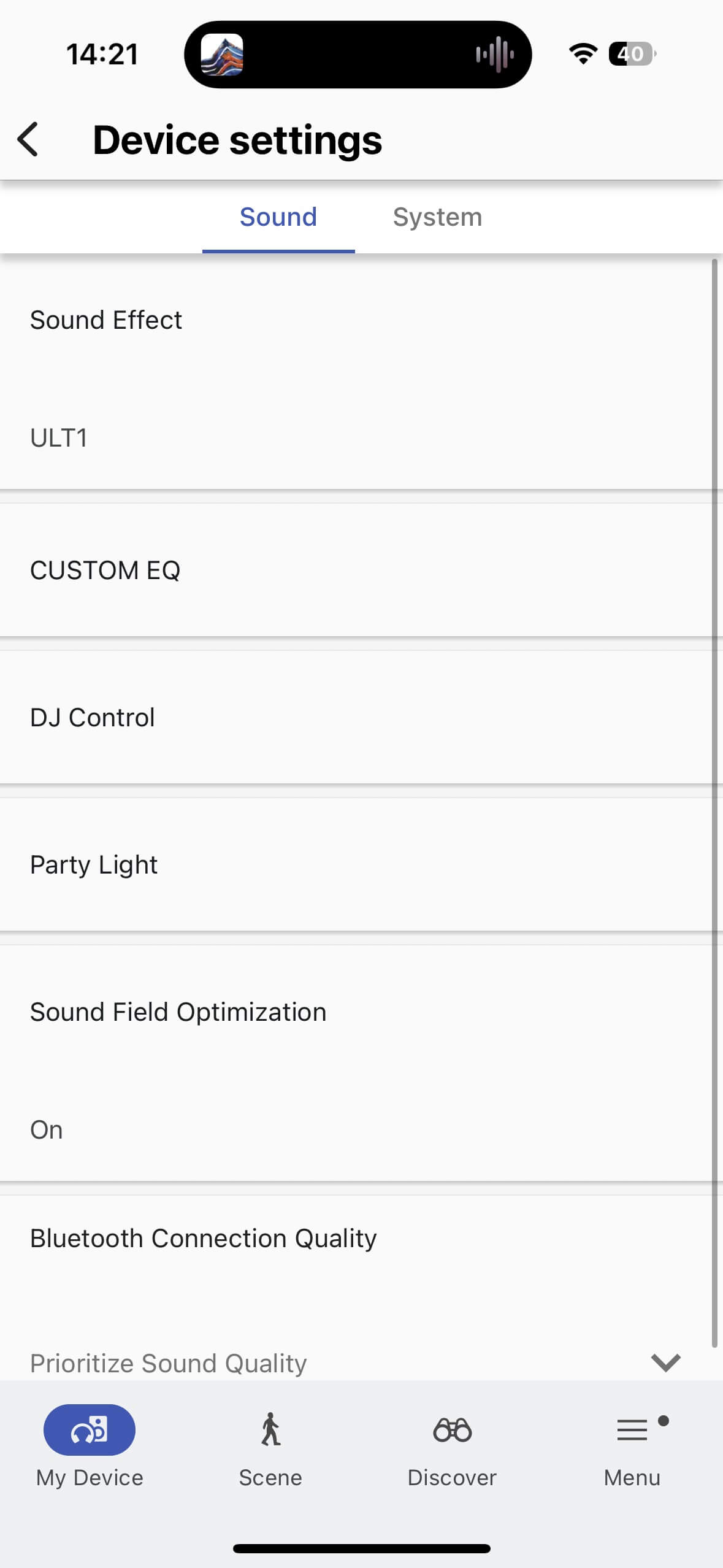Open DJ Control
Screen dimensions: 723x1568
[356, 717]
